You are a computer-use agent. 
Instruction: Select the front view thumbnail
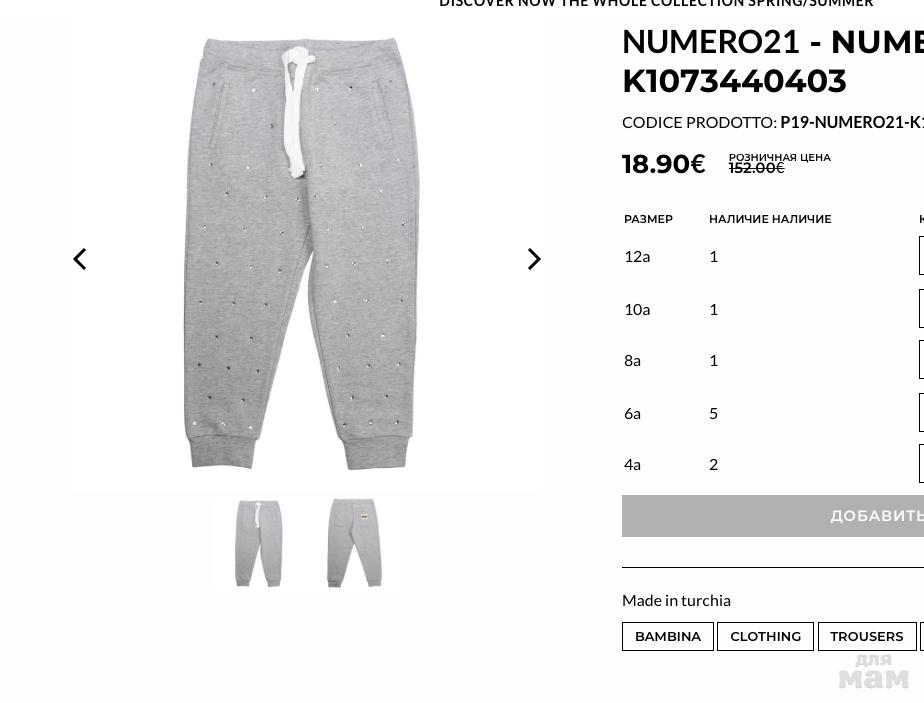coord(259,543)
